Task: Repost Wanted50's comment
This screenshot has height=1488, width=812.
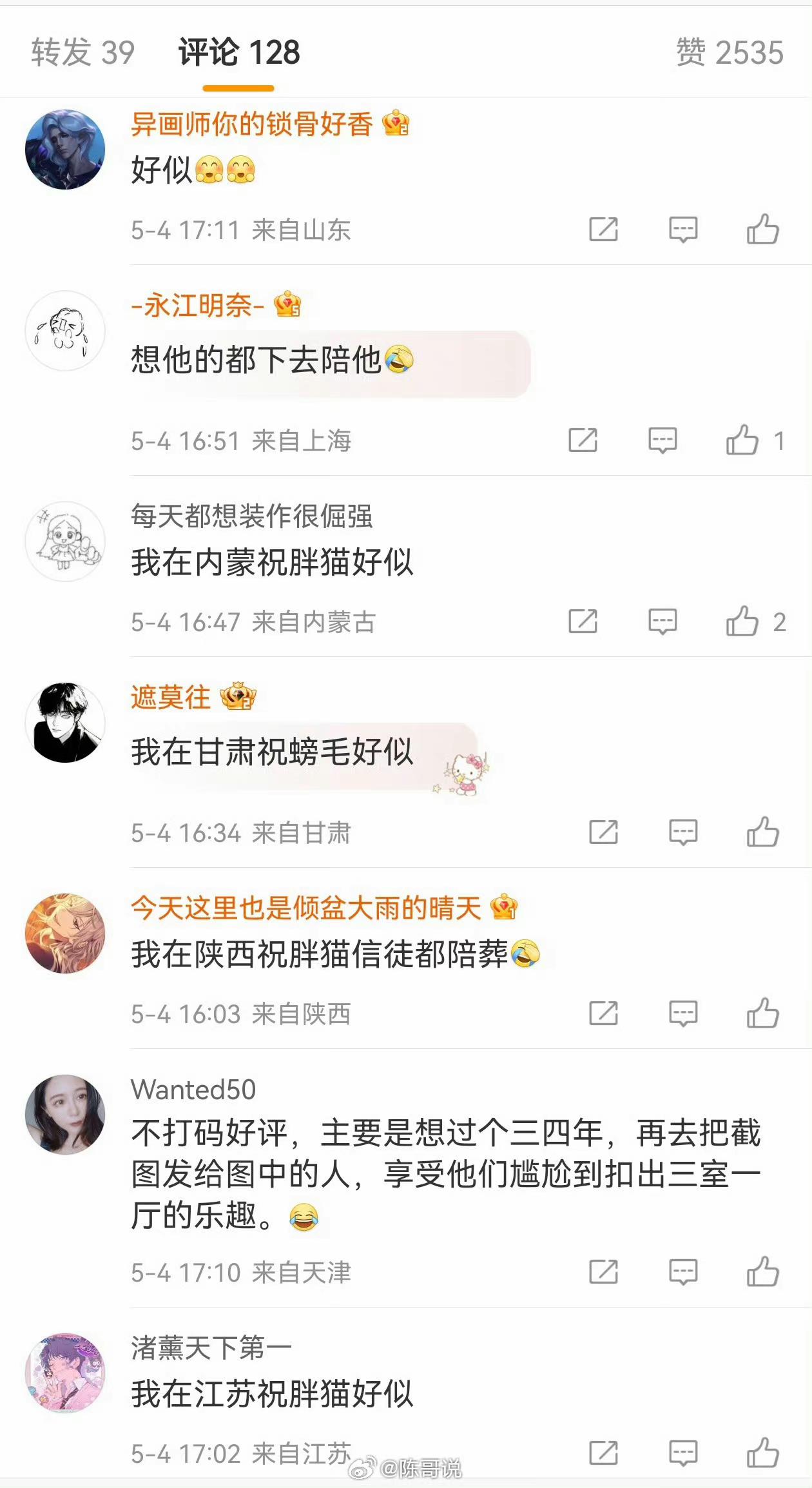Action: coord(603,1272)
